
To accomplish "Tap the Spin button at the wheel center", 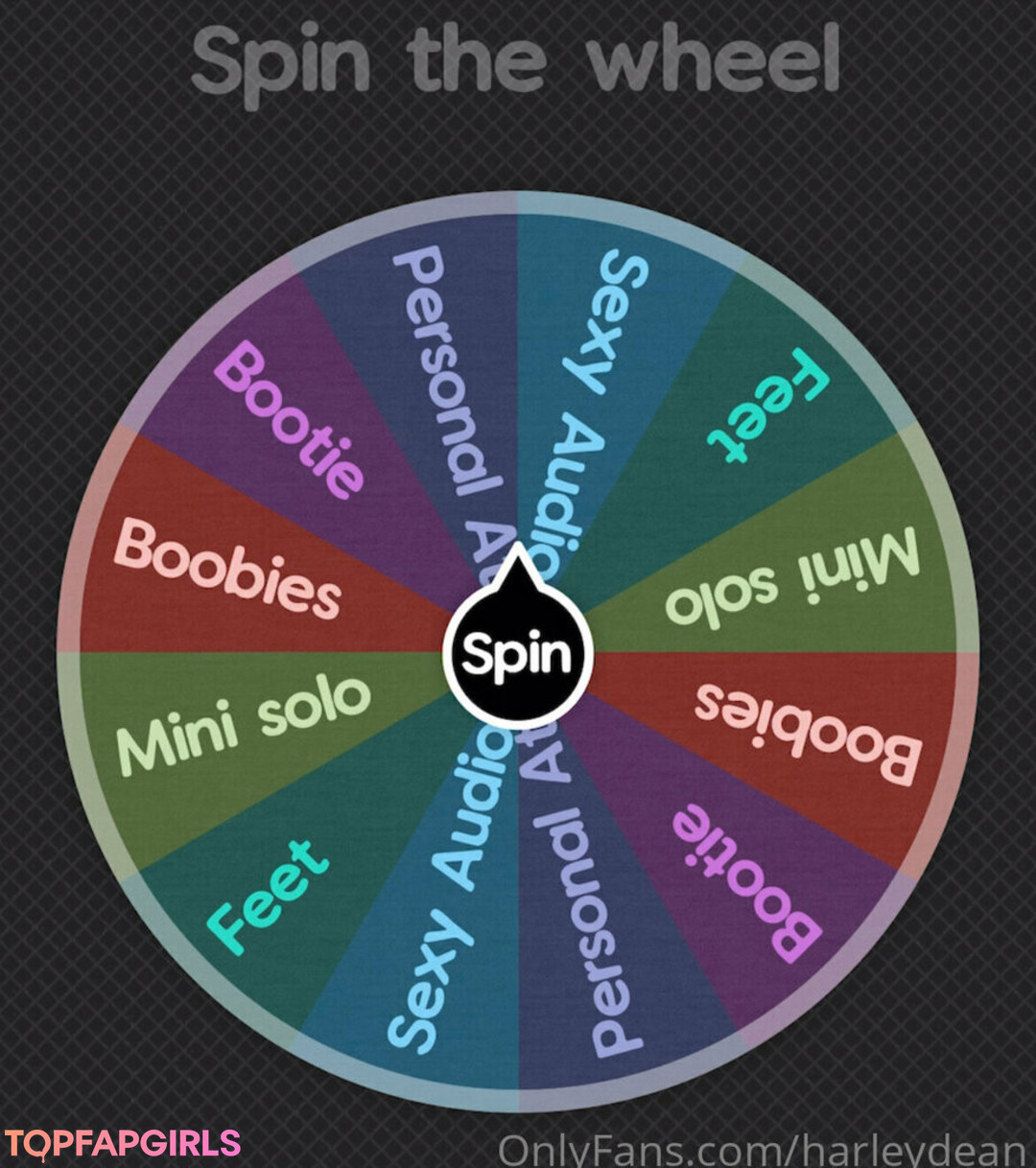I will pos(517,656).
